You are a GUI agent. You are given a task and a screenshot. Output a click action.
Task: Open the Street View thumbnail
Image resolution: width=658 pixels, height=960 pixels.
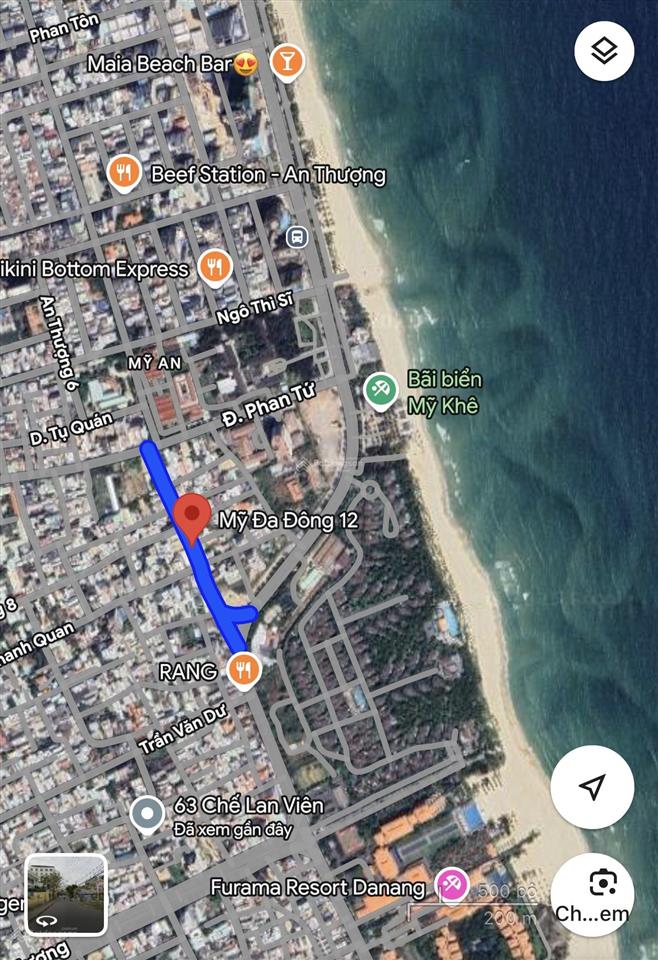tap(66, 894)
